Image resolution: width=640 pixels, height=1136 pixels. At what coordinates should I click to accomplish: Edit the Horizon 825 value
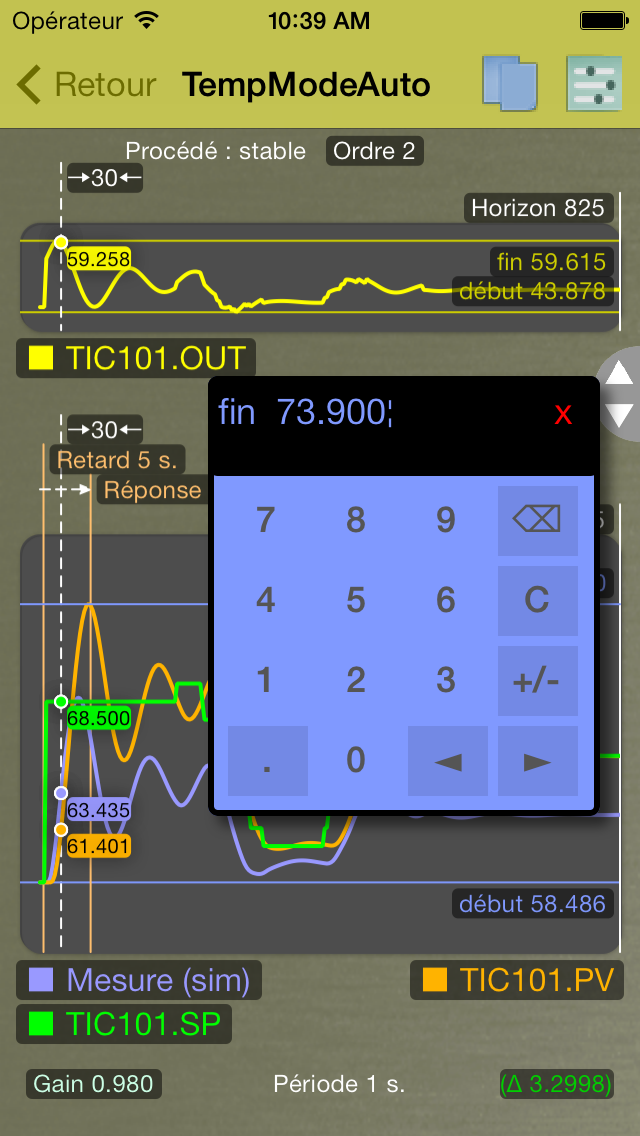click(x=539, y=208)
